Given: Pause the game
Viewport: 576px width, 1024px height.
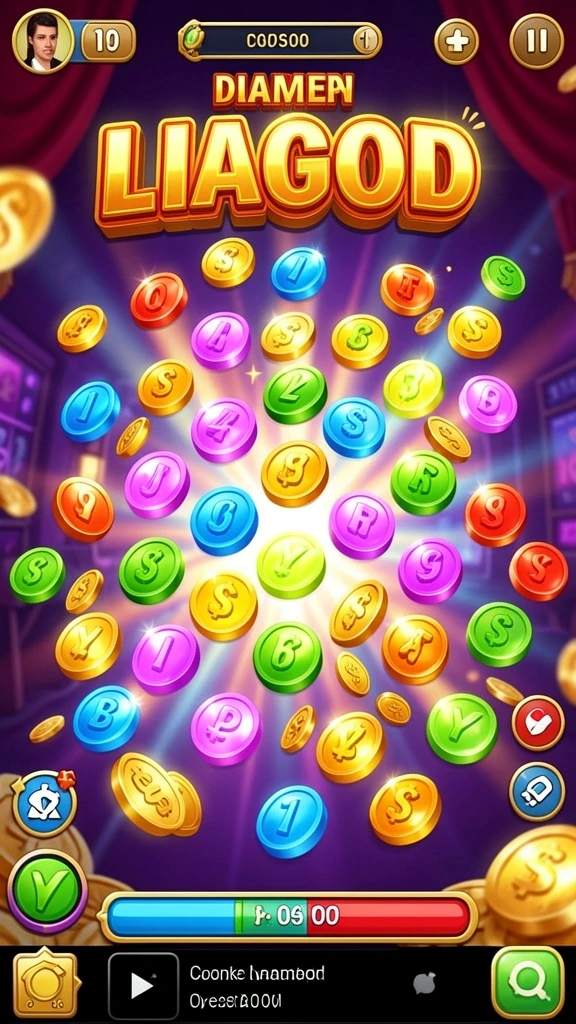Looking at the screenshot, I should pyautogui.click(x=536, y=40).
